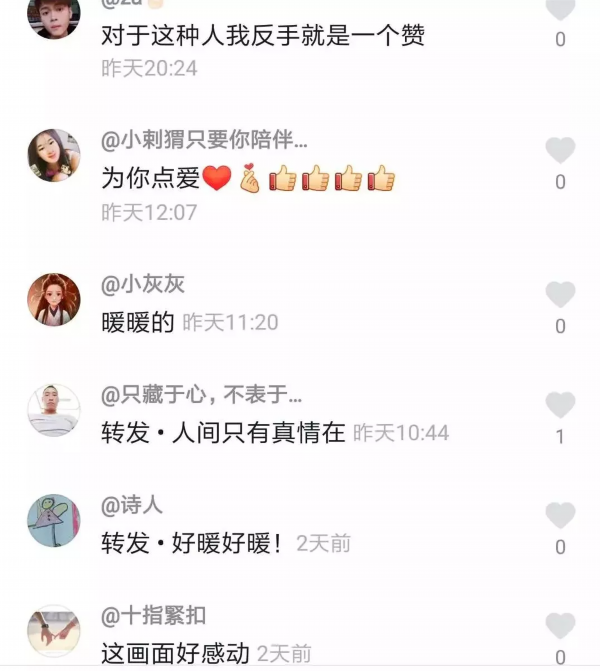Open the username @十指紧扣
Viewport: 600px width, 671px height.
point(154,616)
